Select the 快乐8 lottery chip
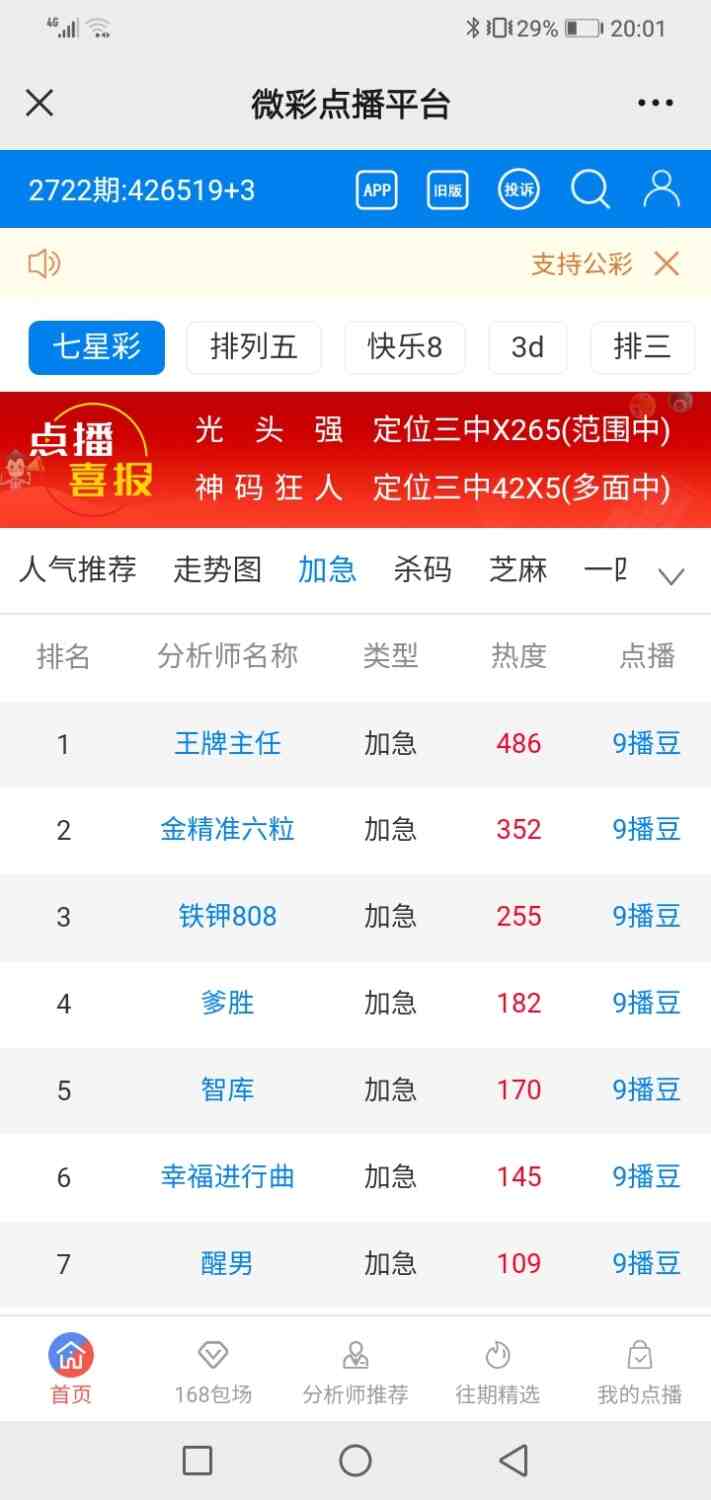711x1500 pixels. [x=404, y=347]
